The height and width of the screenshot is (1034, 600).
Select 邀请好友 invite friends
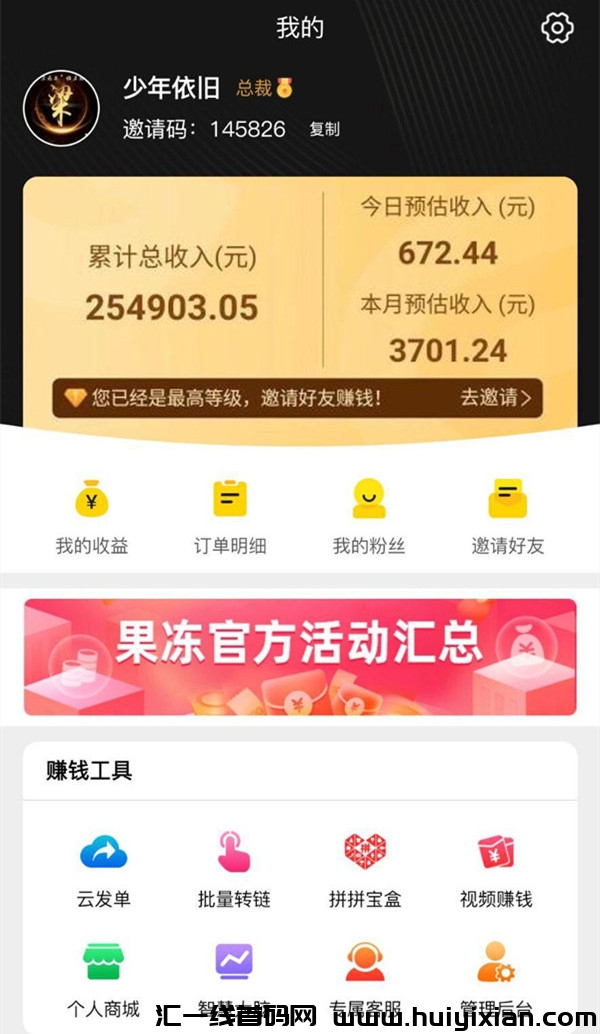[507, 515]
